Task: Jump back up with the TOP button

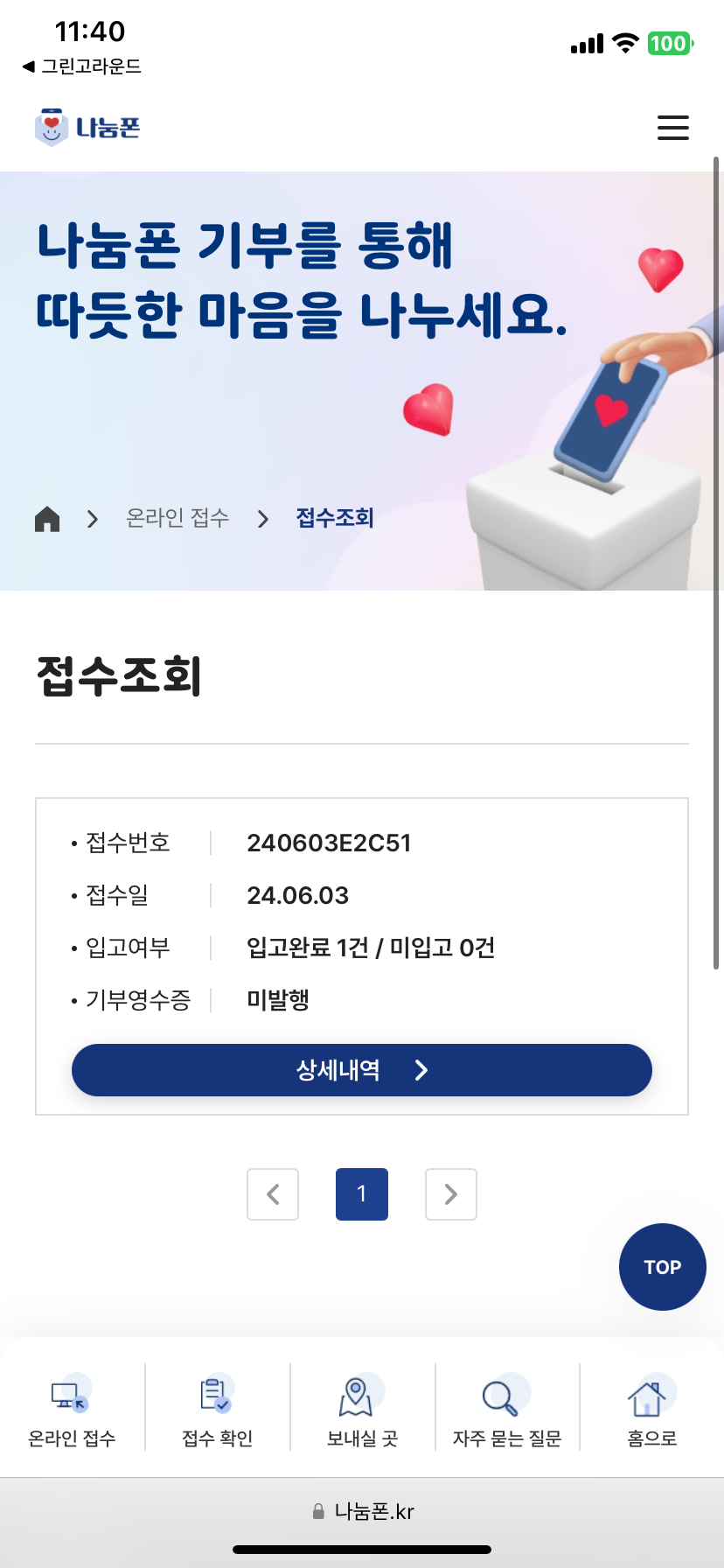Action: [662, 1267]
